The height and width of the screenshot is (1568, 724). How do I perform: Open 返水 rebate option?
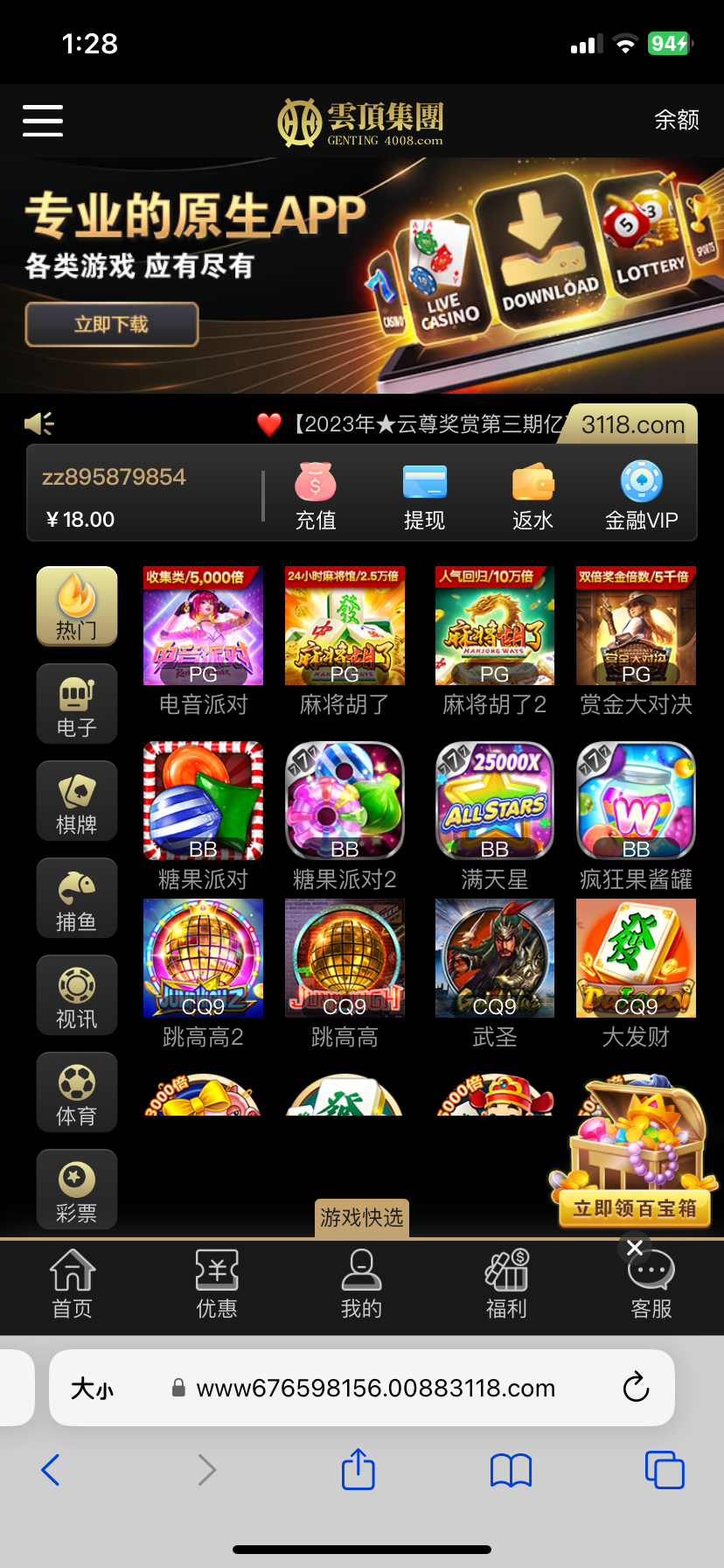click(x=533, y=496)
